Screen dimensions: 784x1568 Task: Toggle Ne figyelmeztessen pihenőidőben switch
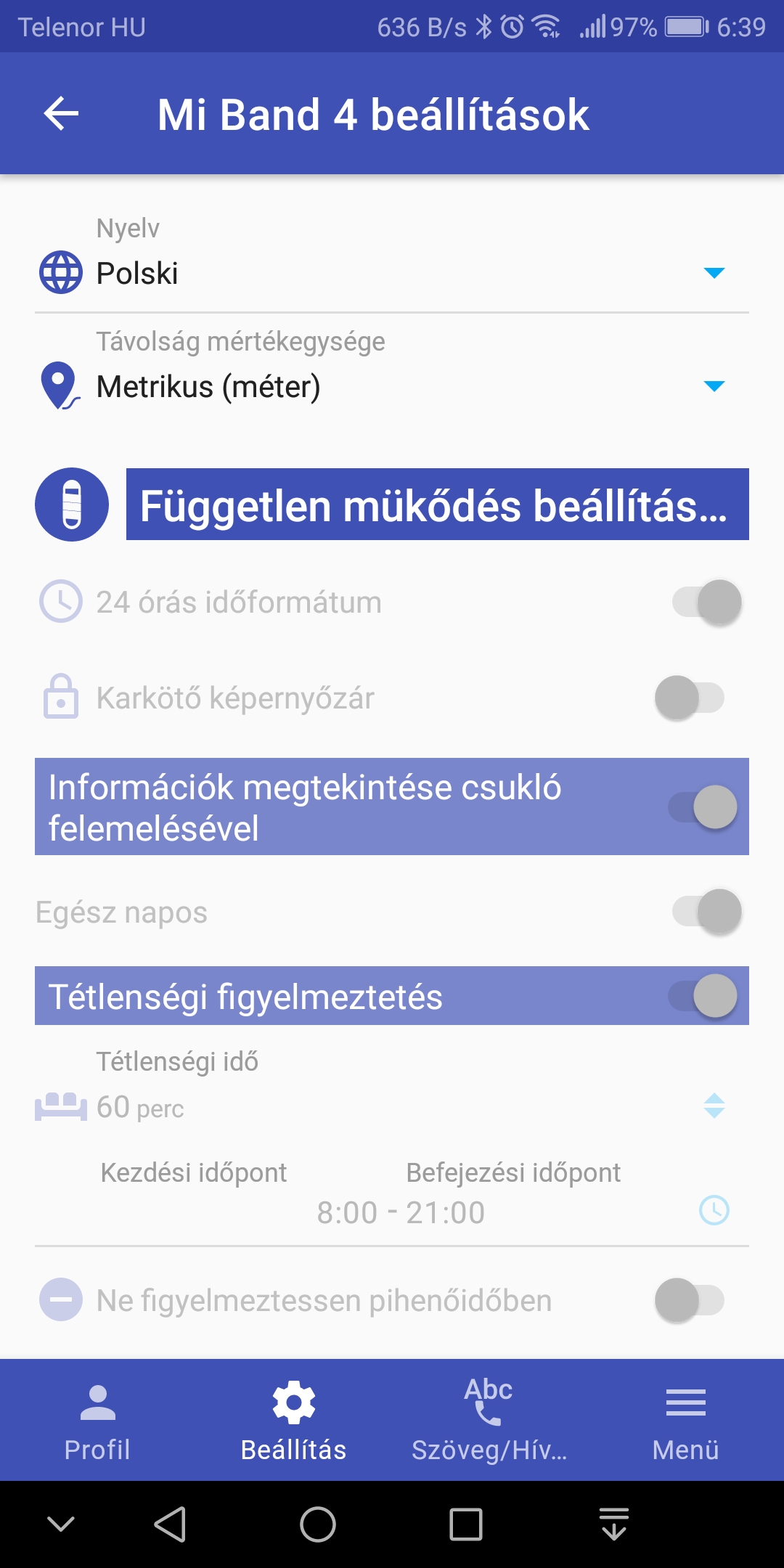point(690,1300)
